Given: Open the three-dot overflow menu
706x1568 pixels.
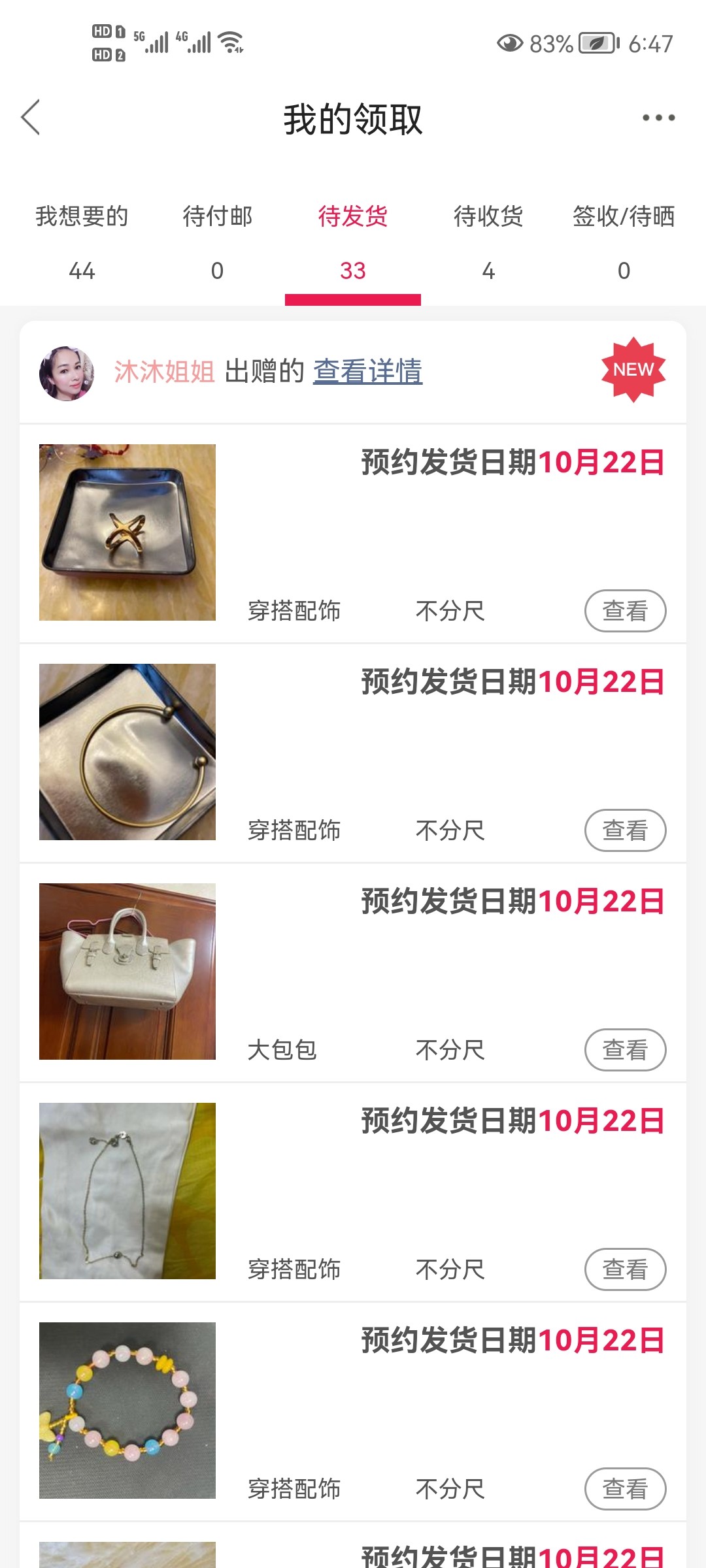Looking at the screenshot, I should click(658, 118).
